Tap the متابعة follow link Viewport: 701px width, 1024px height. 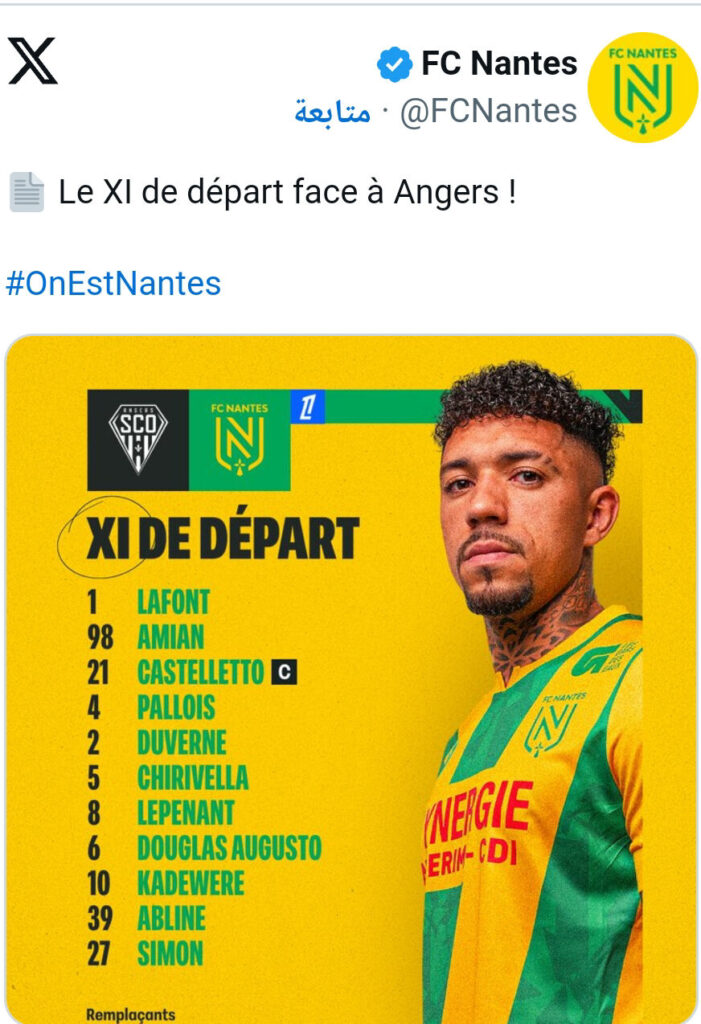pos(332,111)
